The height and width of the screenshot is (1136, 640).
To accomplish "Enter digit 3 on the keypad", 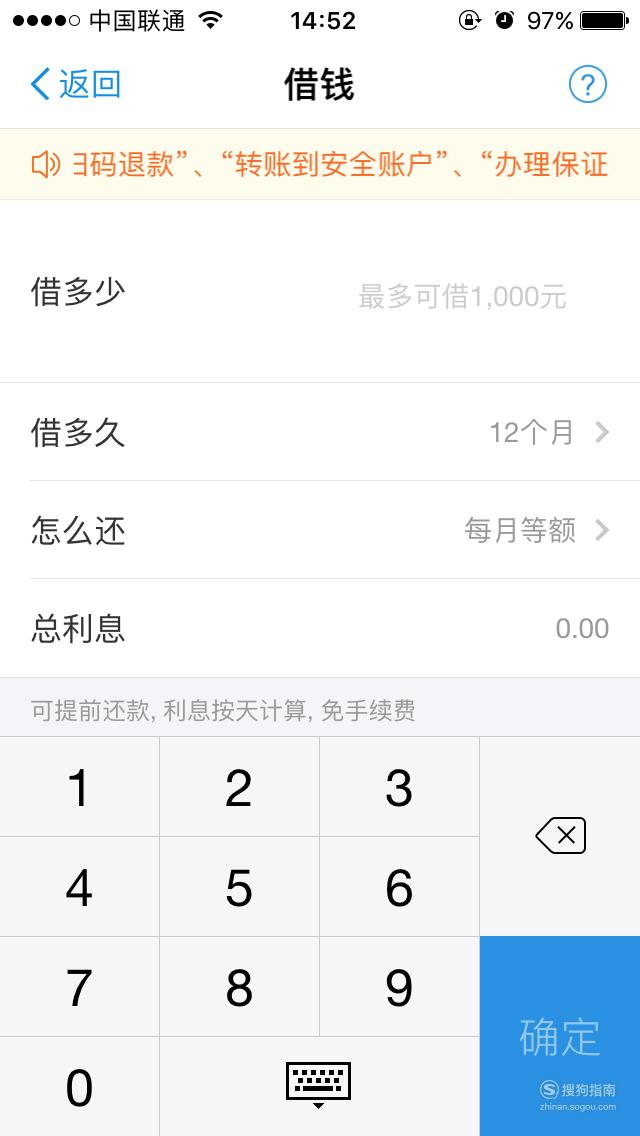I will coord(399,787).
